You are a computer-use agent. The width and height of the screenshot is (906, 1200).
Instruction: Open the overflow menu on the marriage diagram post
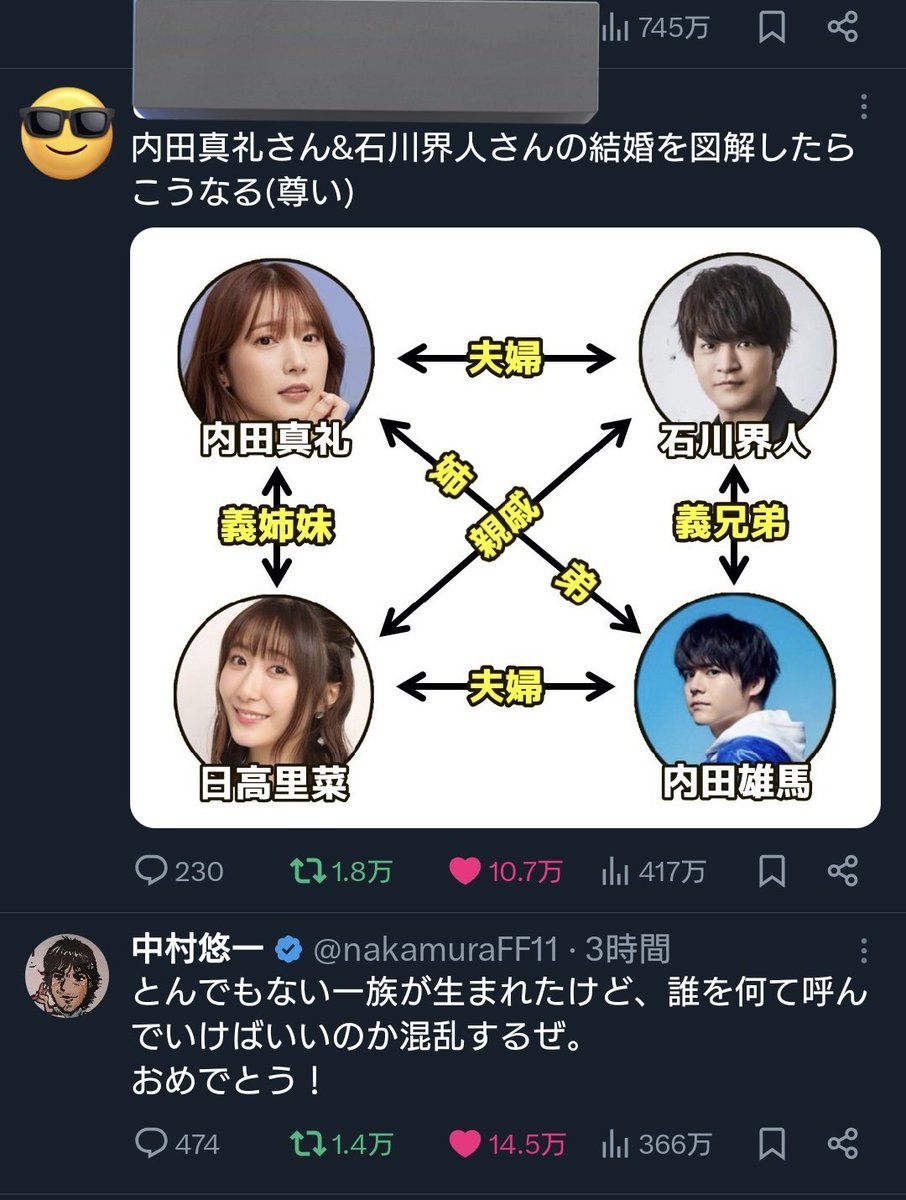tap(864, 107)
